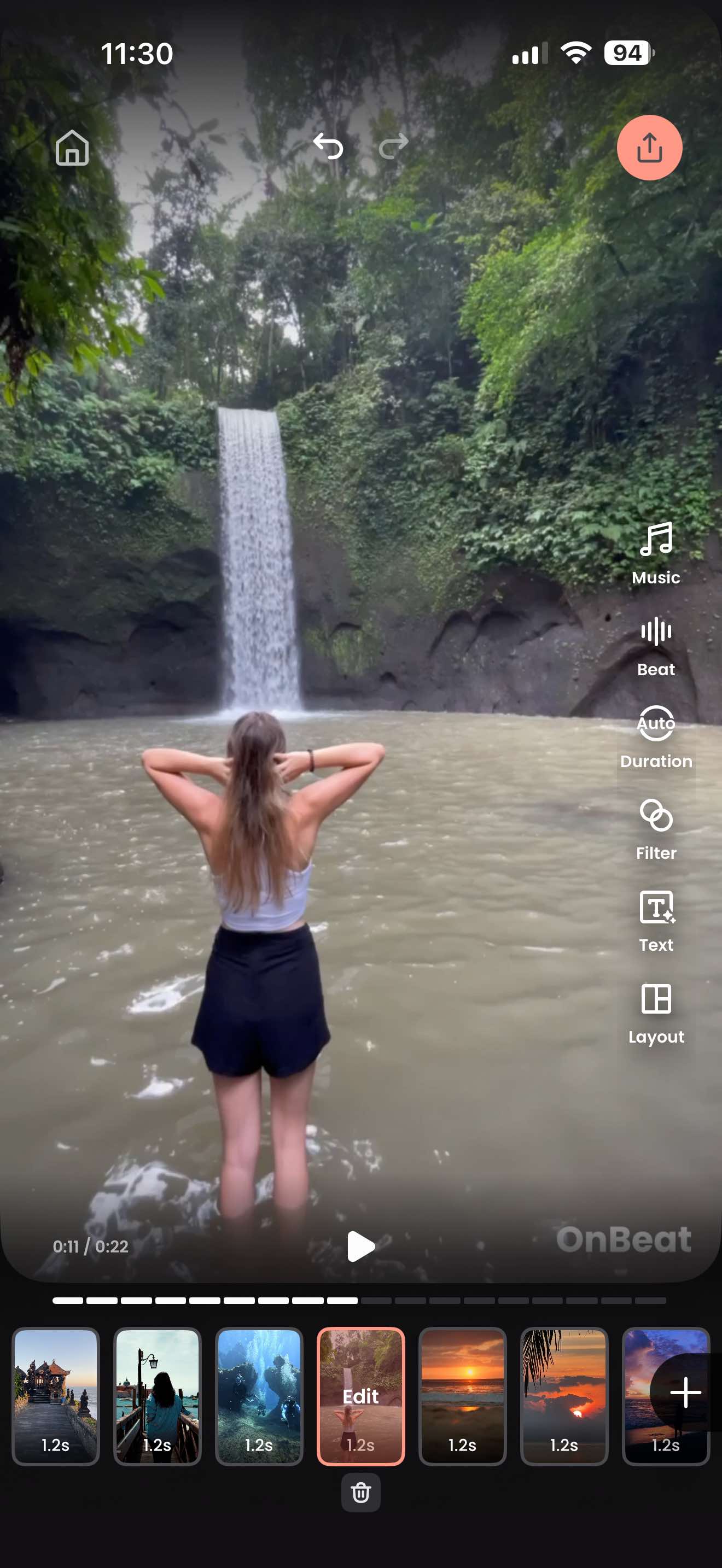Select the woman on dock clip
The width and height of the screenshot is (722, 1568).
pyautogui.click(x=157, y=1396)
